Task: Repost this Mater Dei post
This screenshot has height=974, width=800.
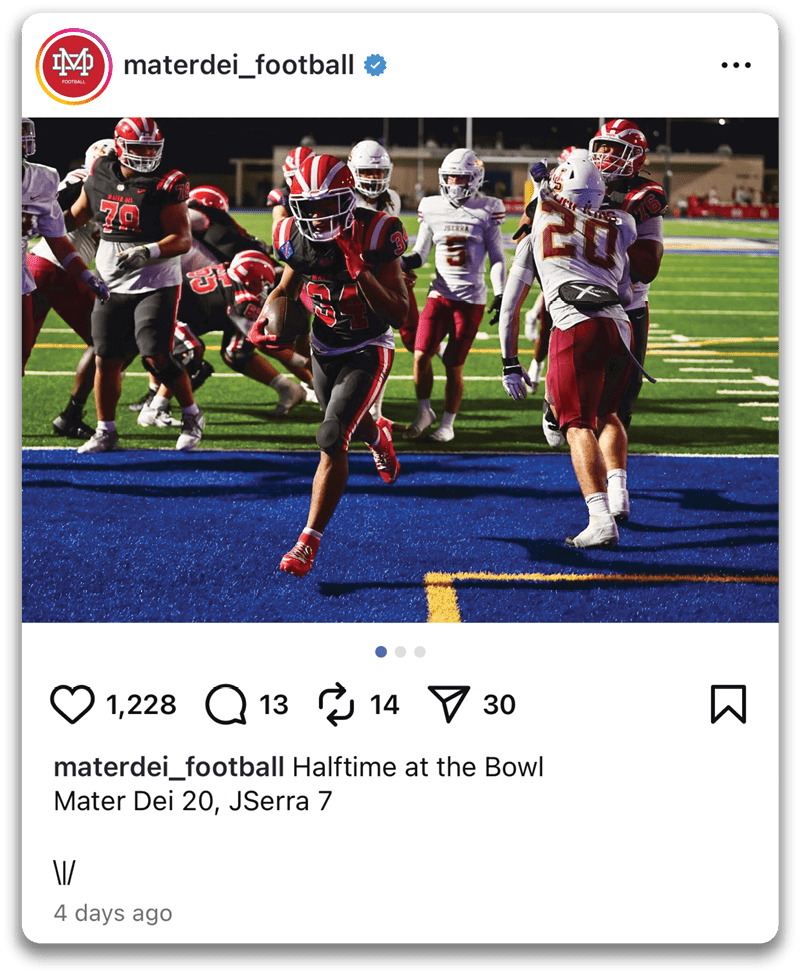Action: [x=337, y=705]
